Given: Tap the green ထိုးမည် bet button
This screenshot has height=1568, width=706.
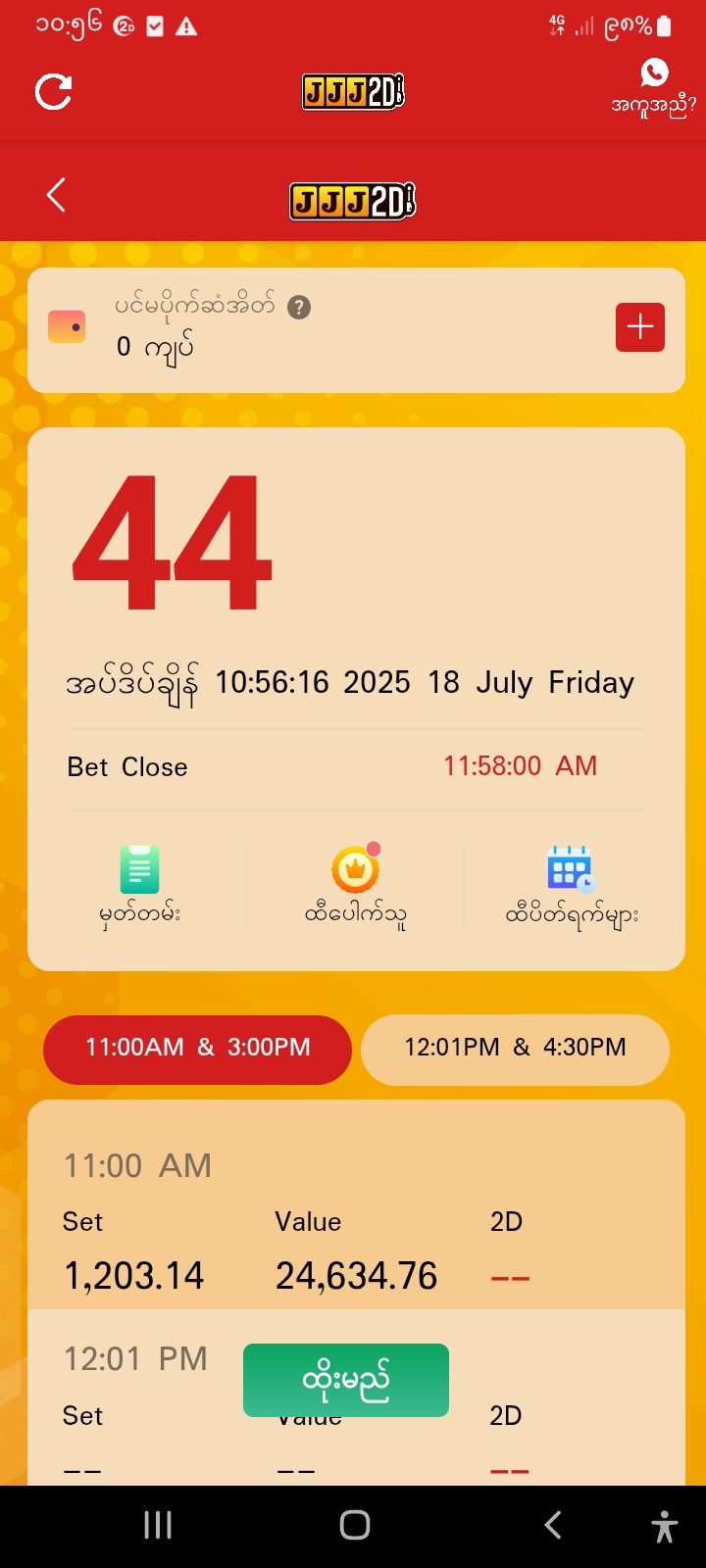Looking at the screenshot, I should (x=346, y=1380).
